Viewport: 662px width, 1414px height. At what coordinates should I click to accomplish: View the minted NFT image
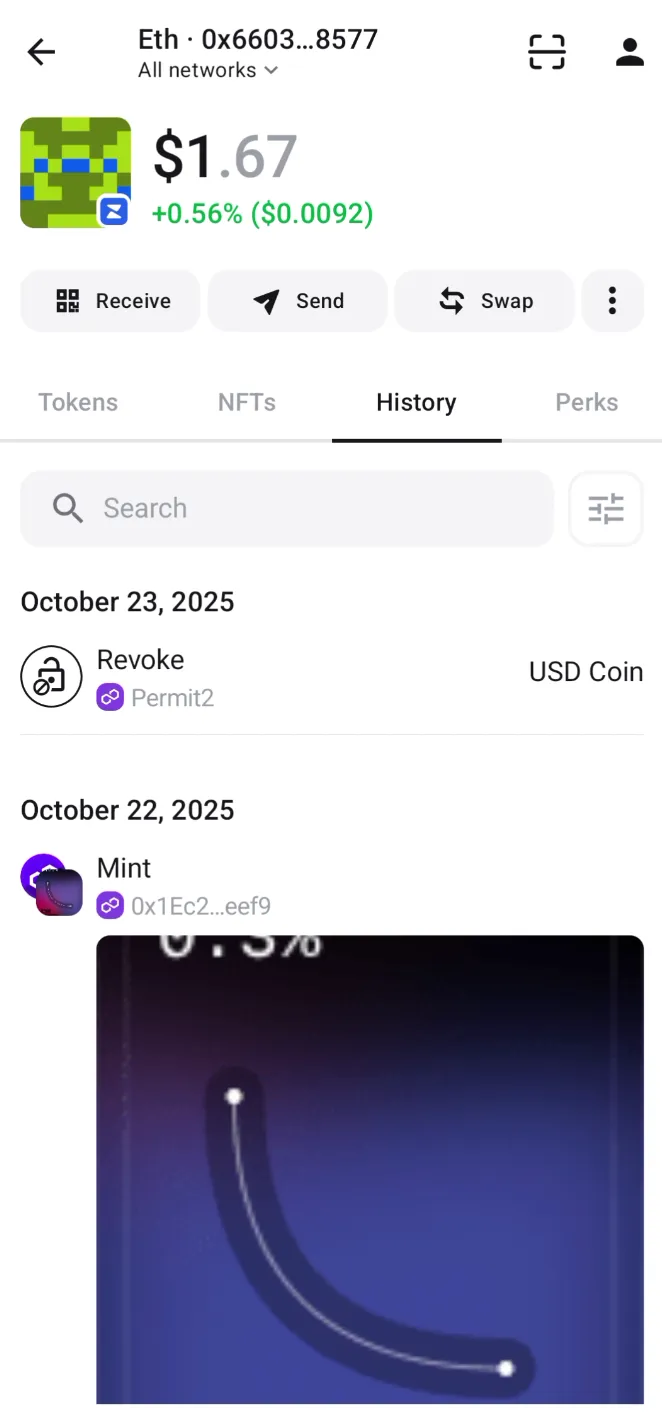click(370, 1168)
